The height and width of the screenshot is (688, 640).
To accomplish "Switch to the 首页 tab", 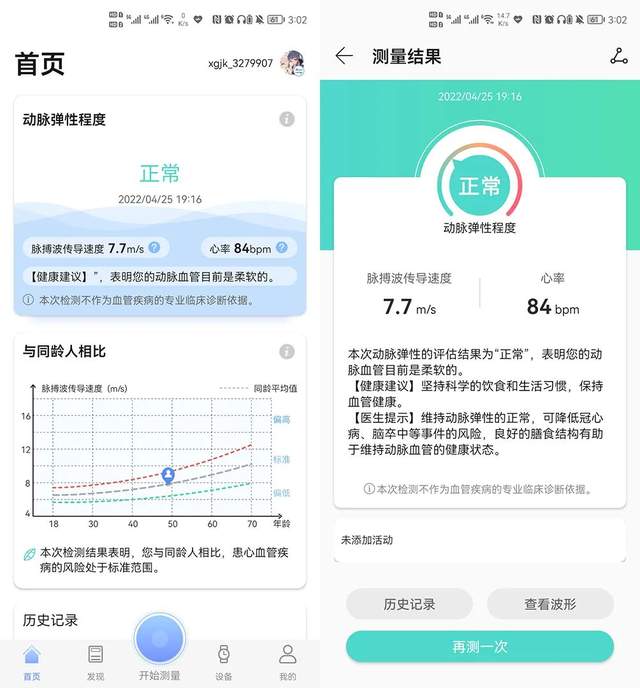I will (x=32, y=662).
